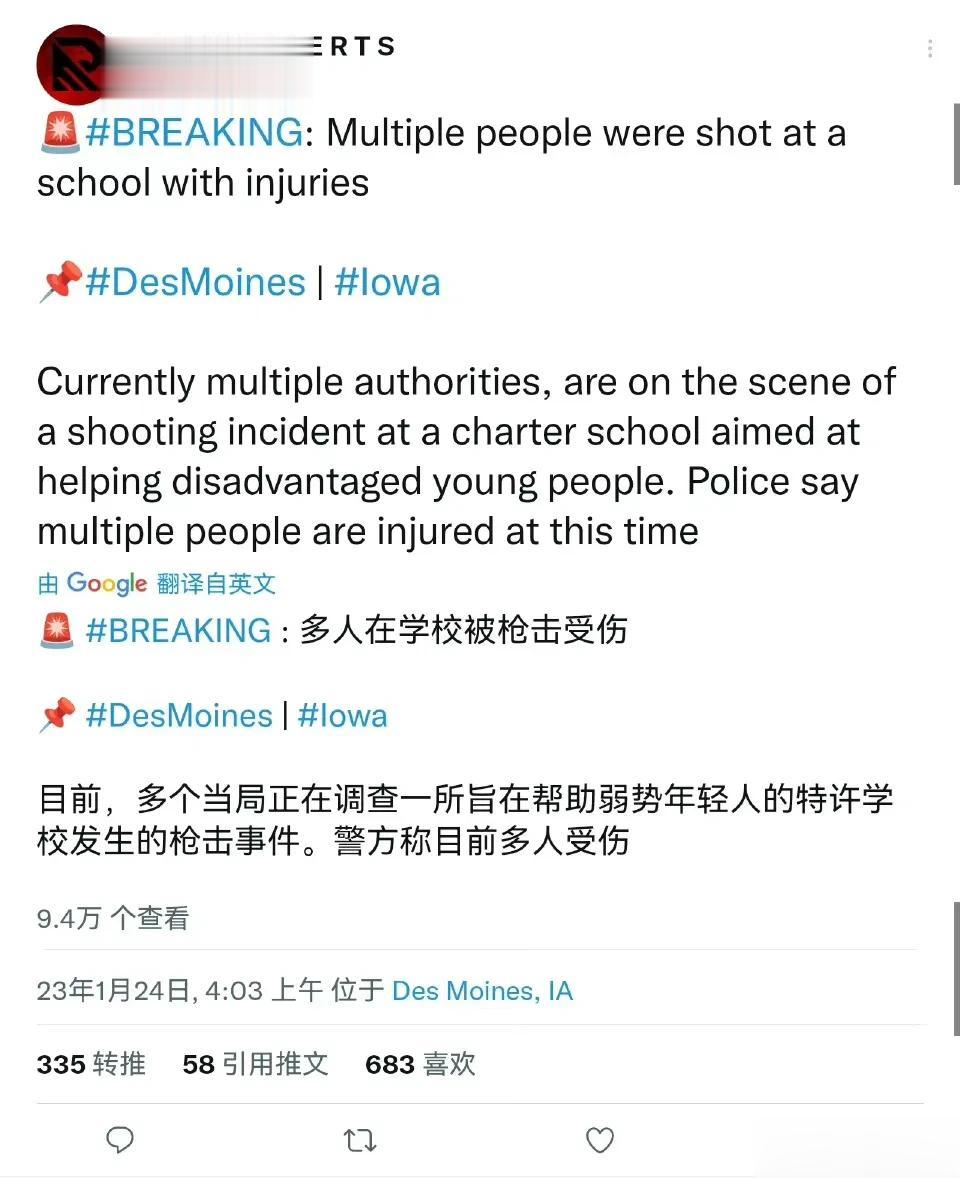Retweet this breaking news post
The height and width of the screenshot is (1178, 960).
[360, 1140]
